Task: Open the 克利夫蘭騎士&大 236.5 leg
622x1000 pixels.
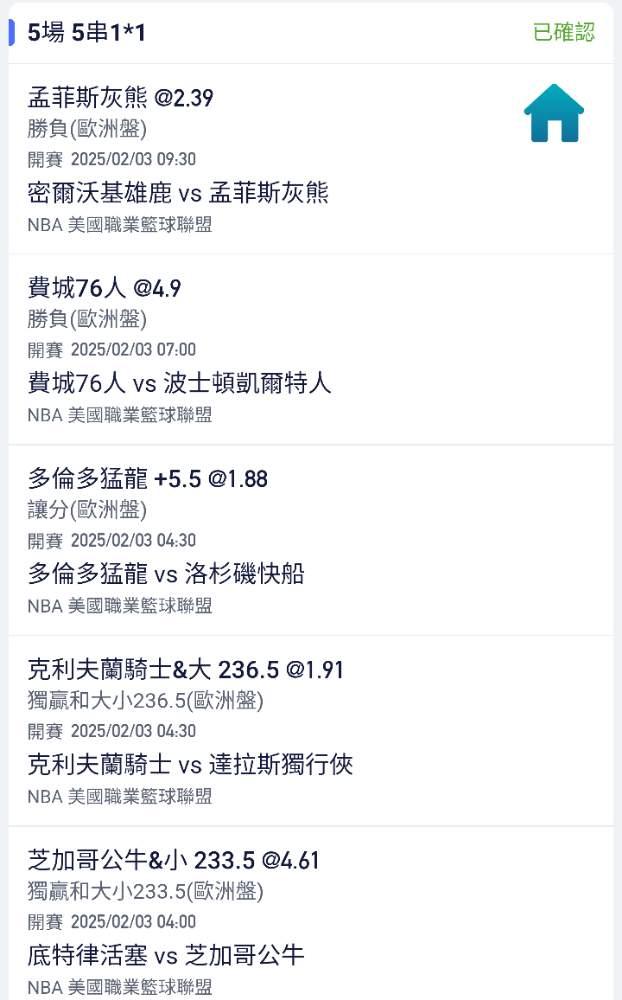Action: (x=186, y=670)
